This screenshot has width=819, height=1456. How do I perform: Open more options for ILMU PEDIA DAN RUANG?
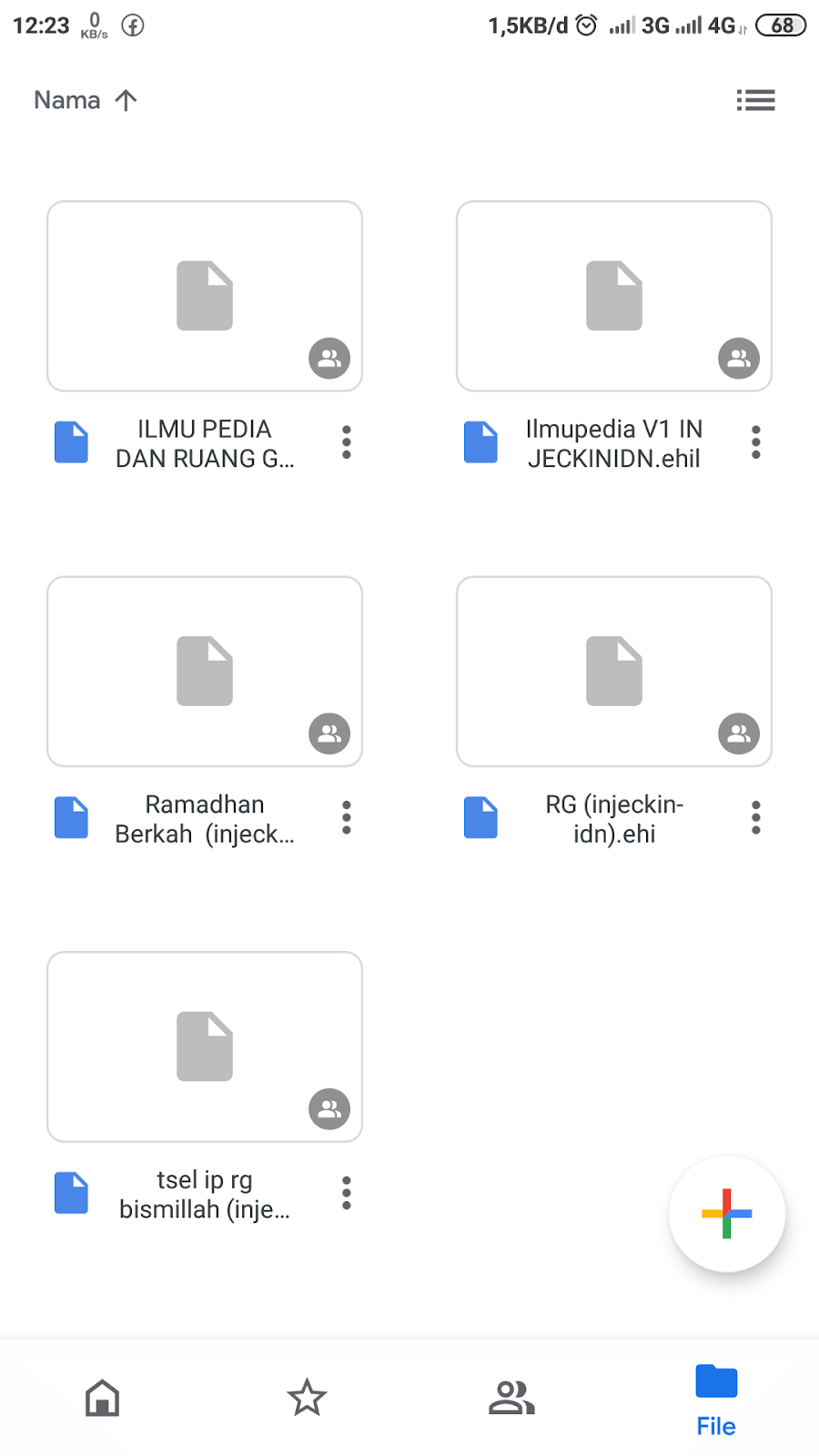[x=347, y=442]
